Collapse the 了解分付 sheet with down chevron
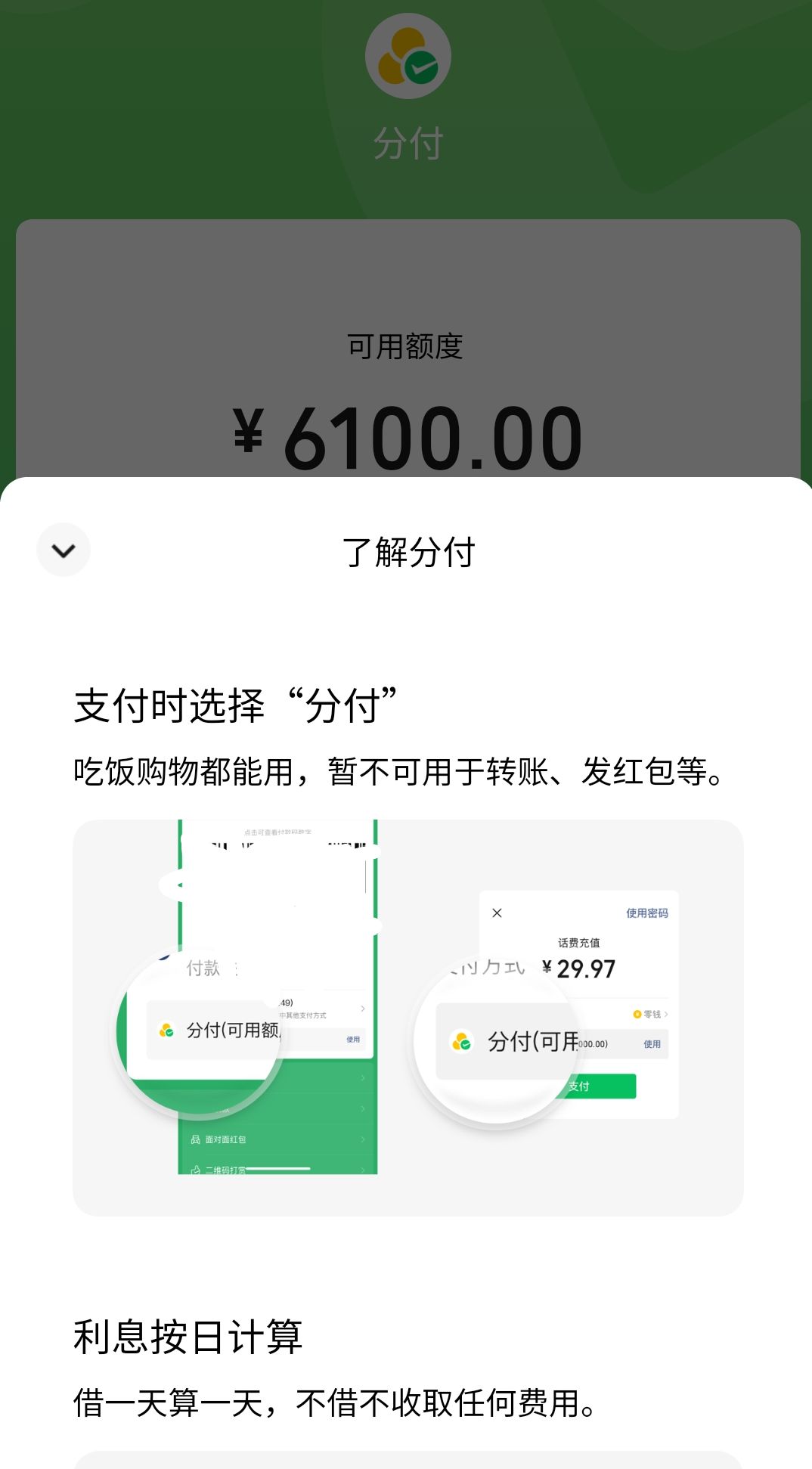812x1469 pixels. coord(64,550)
